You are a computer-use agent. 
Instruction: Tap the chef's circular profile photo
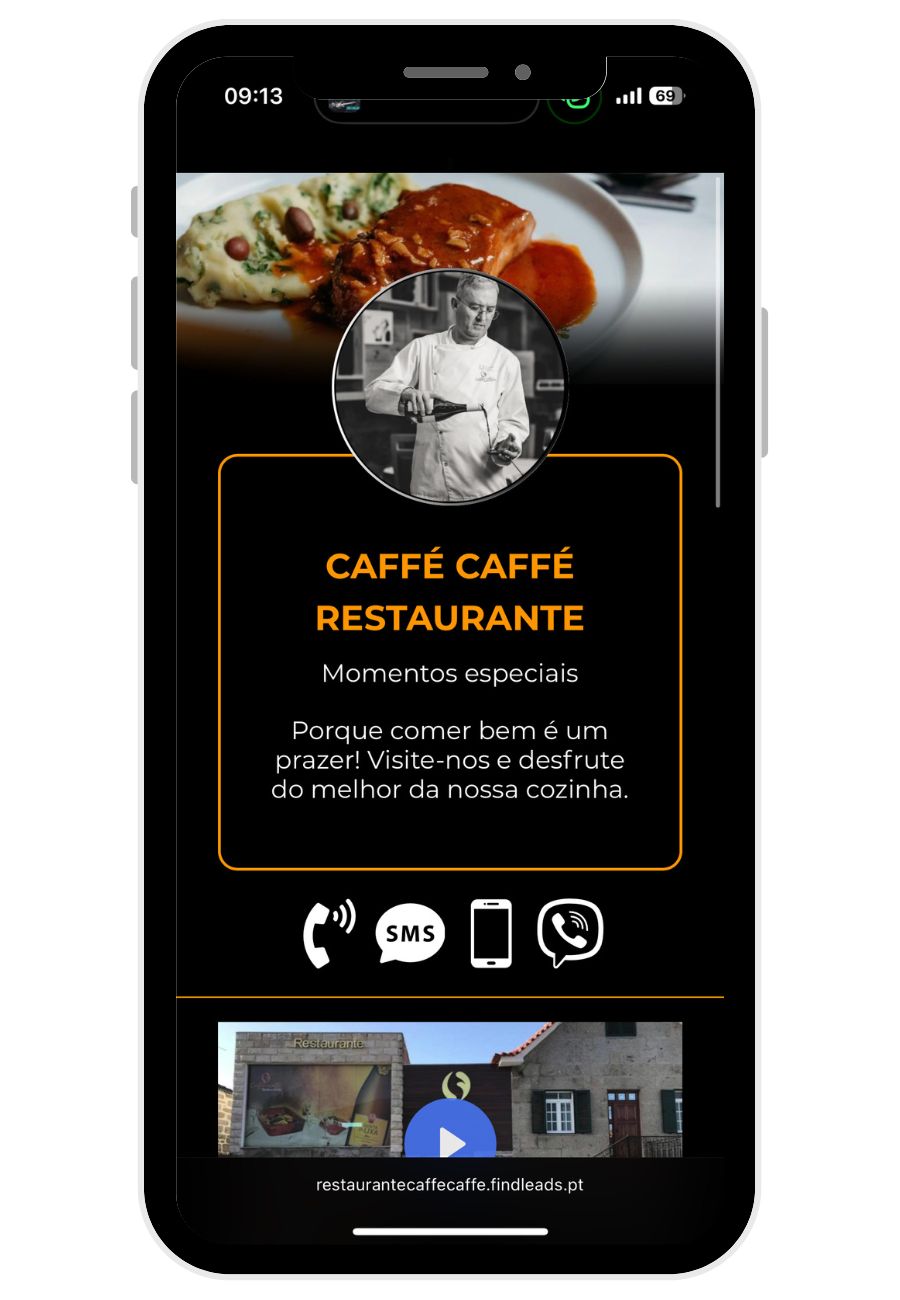[449, 385]
